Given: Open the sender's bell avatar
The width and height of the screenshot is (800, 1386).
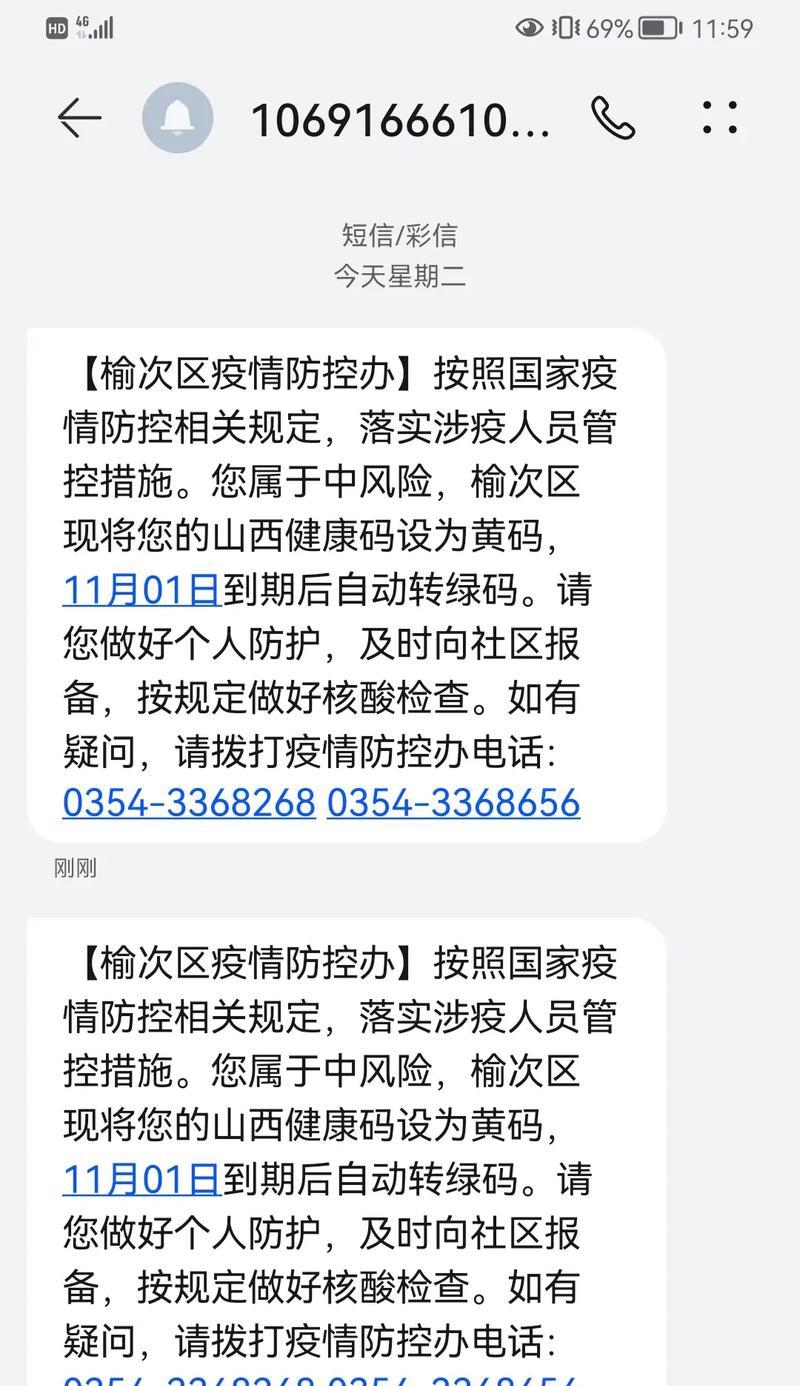Looking at the screenshot, I should click(177, 118).
